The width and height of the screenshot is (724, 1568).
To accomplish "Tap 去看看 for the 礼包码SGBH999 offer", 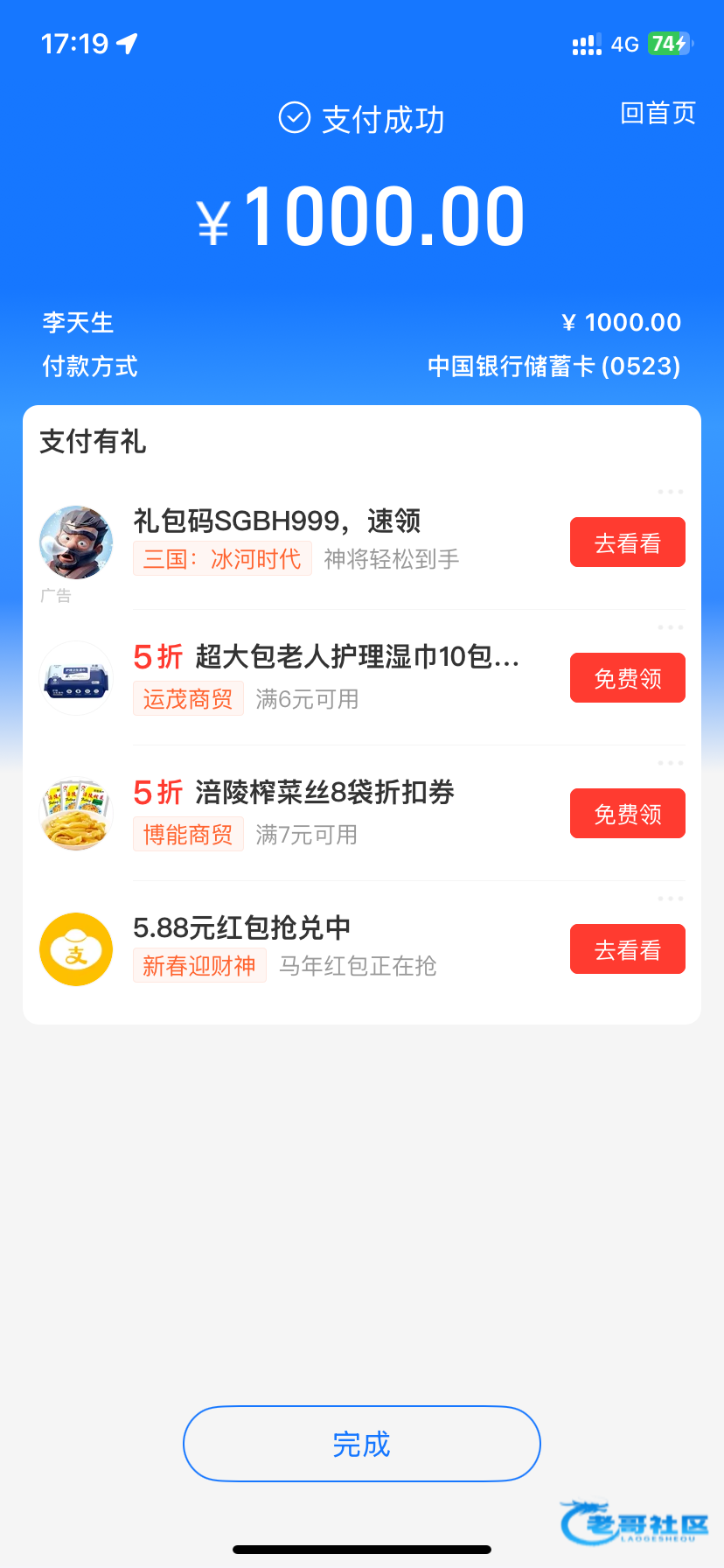I will (x=627, y=542).
